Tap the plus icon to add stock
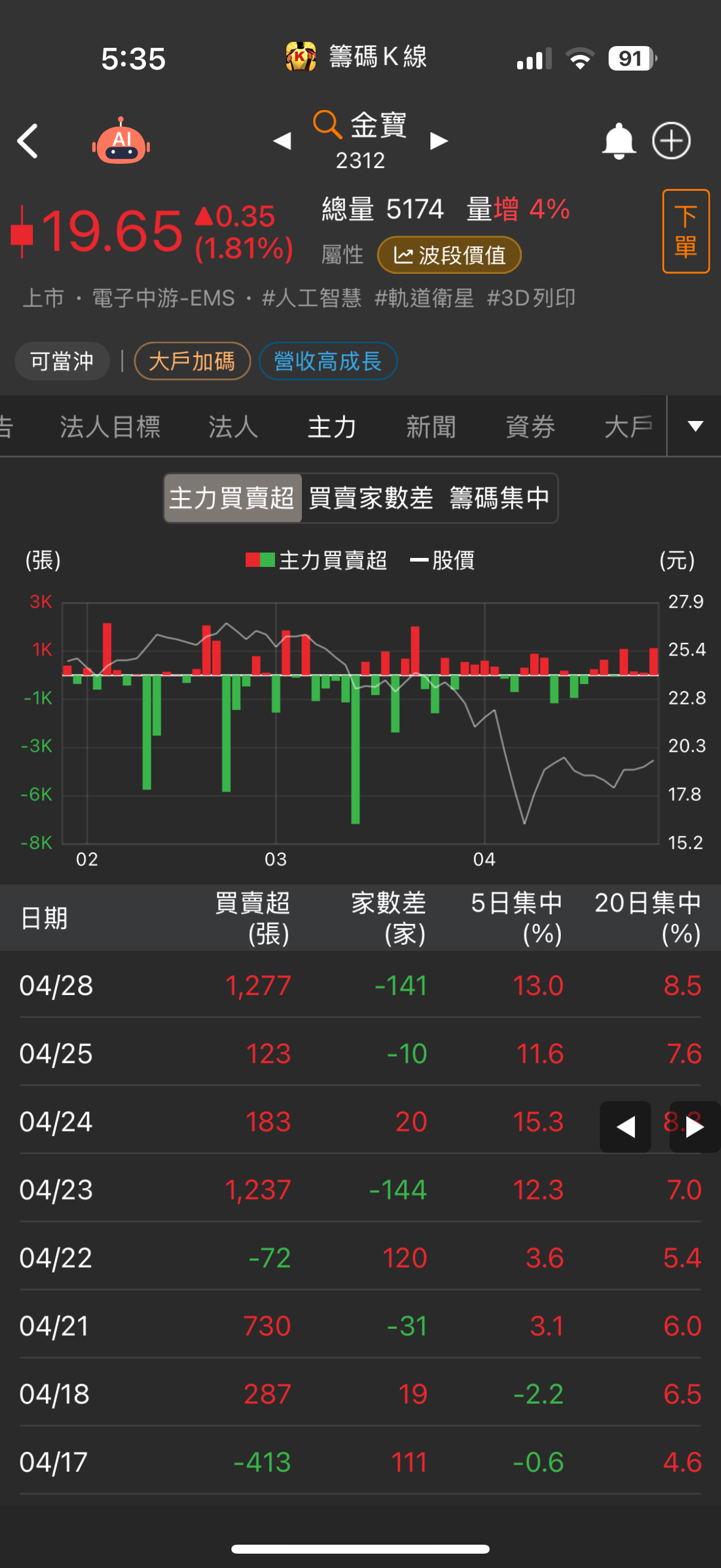The image size is (721, 1568). click(671, 141)
